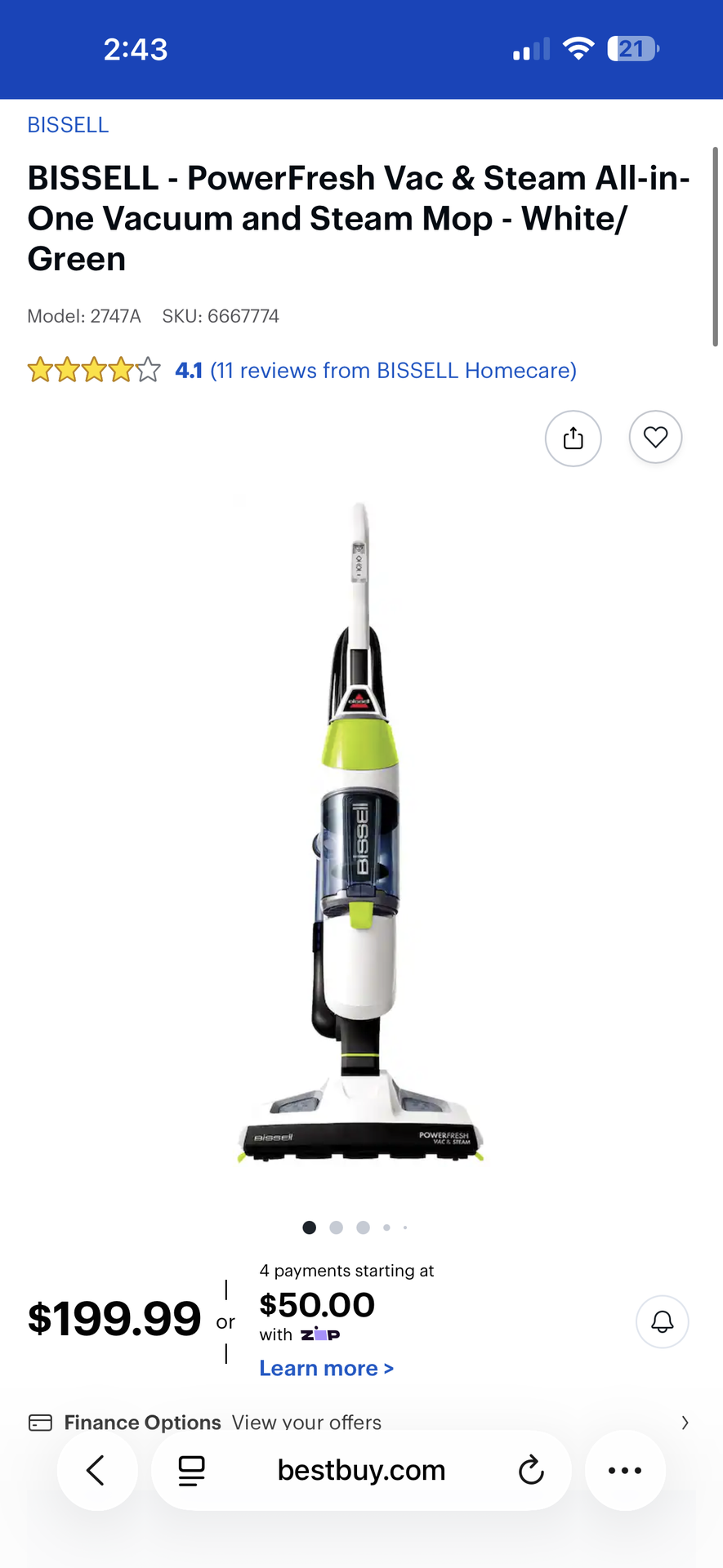
Task: Tap the bestbuy.com address bar
Action: coord(361,1471)
